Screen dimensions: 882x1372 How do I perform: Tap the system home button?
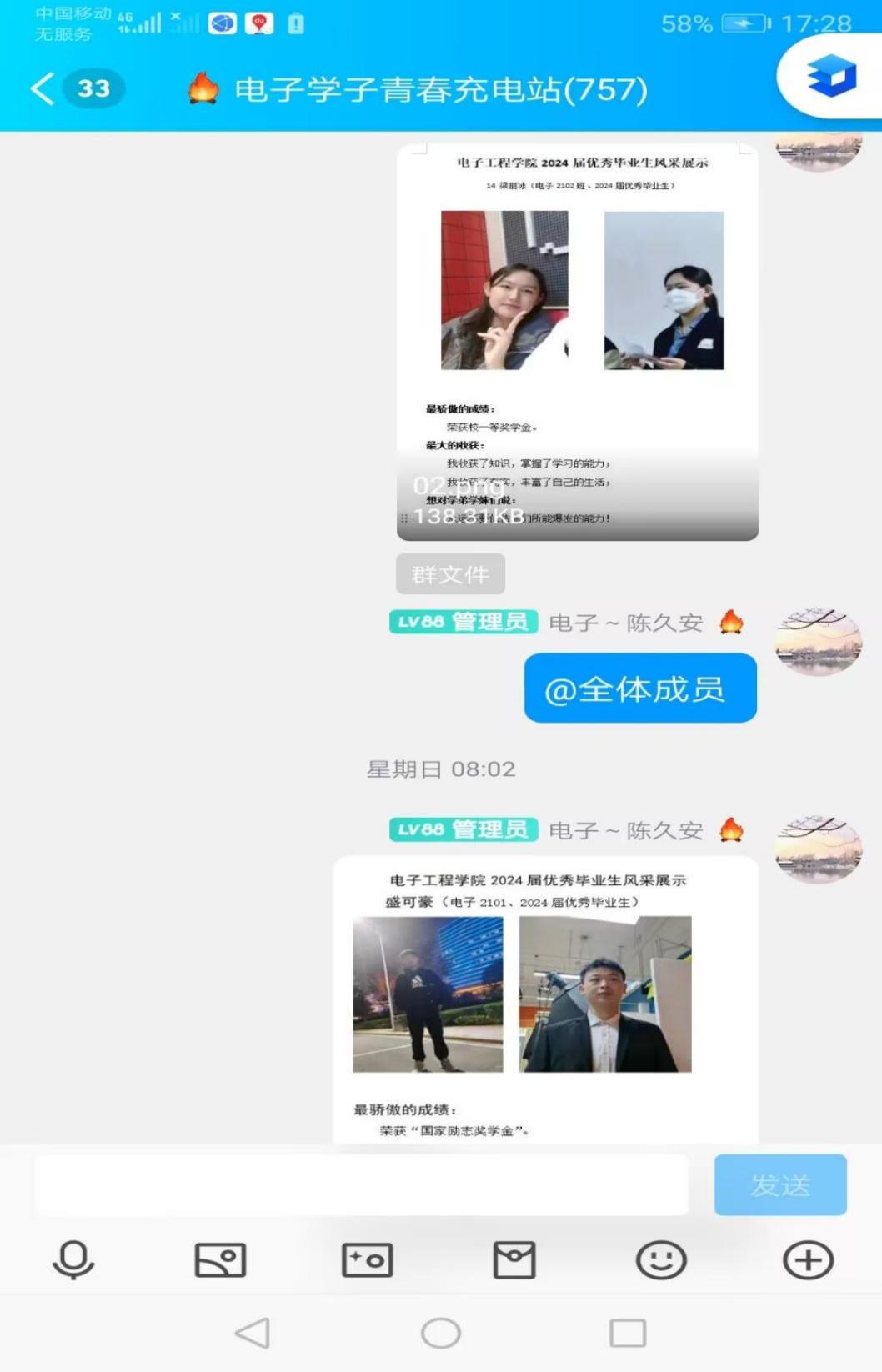(x=441, y=1333)
